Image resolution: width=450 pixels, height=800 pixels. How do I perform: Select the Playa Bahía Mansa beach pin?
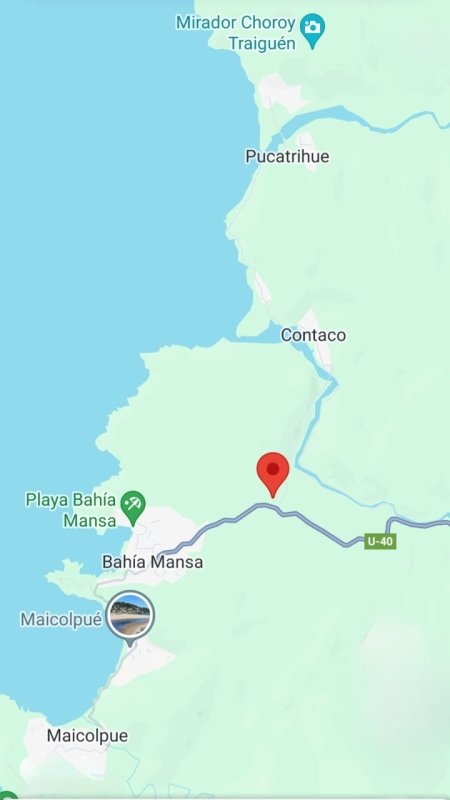[x=133, y=508]
